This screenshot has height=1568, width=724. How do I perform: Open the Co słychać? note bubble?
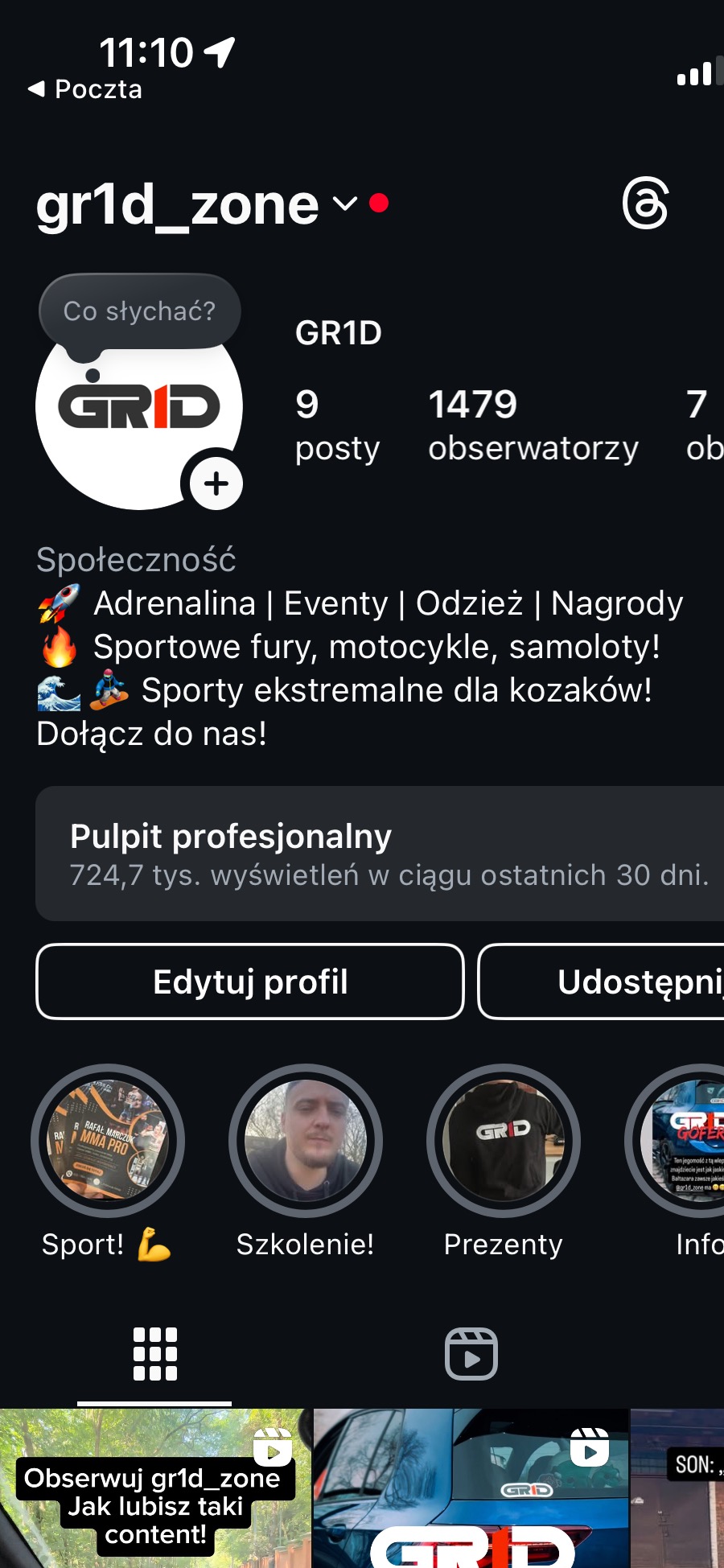click(138, 311)
